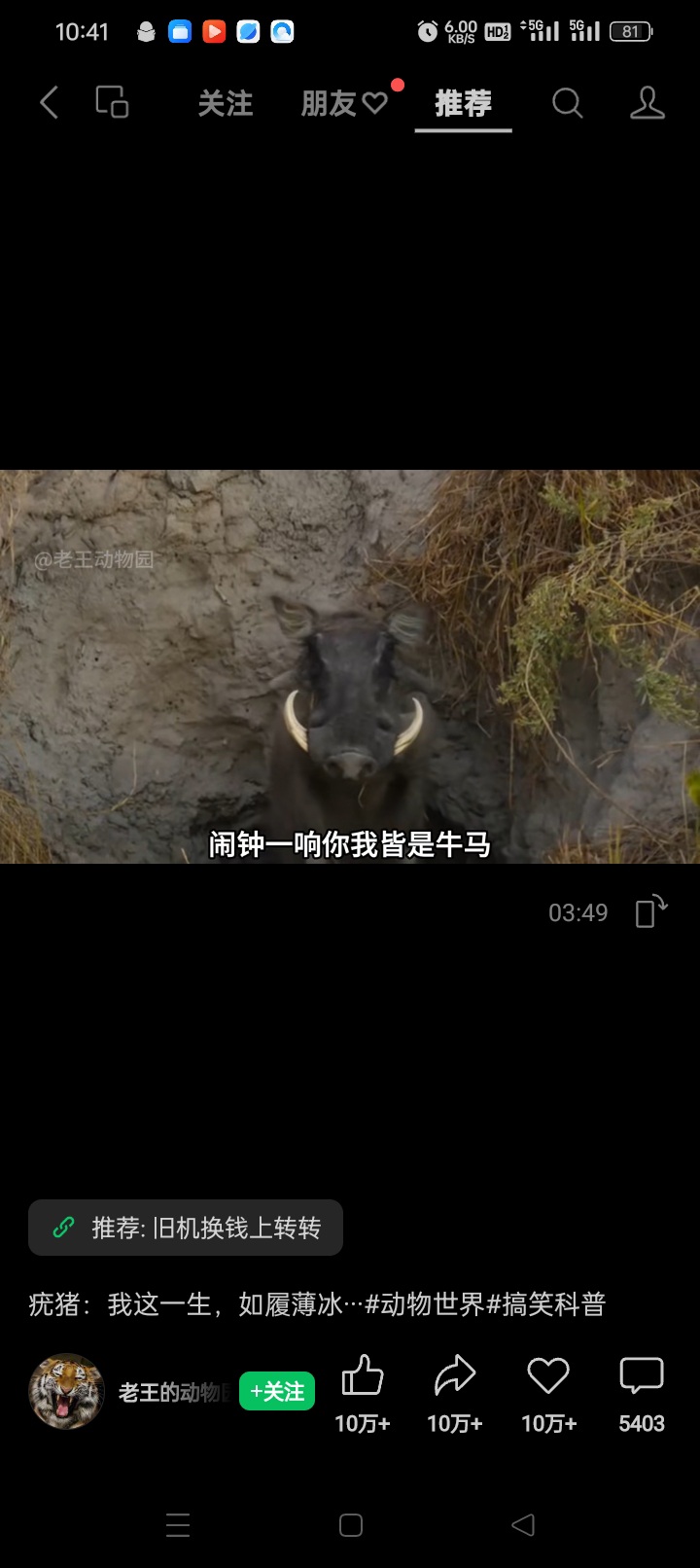This screenshot has width=700, height=1568.
Task: Open 老王的动物 author avatar
Action: point(66,1392)
